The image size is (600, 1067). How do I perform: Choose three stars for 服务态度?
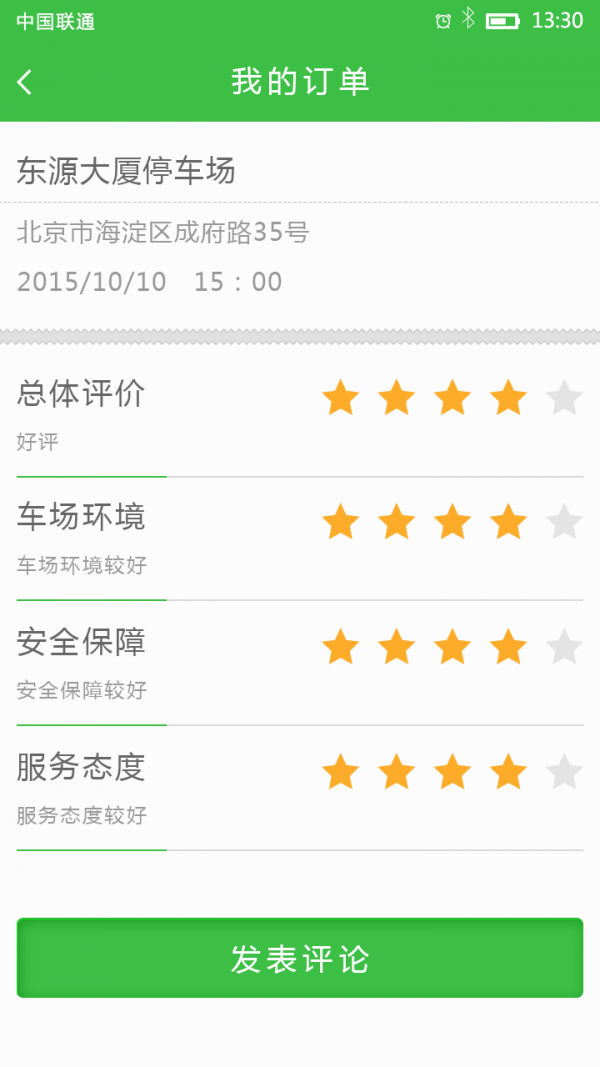pos(453,771)
